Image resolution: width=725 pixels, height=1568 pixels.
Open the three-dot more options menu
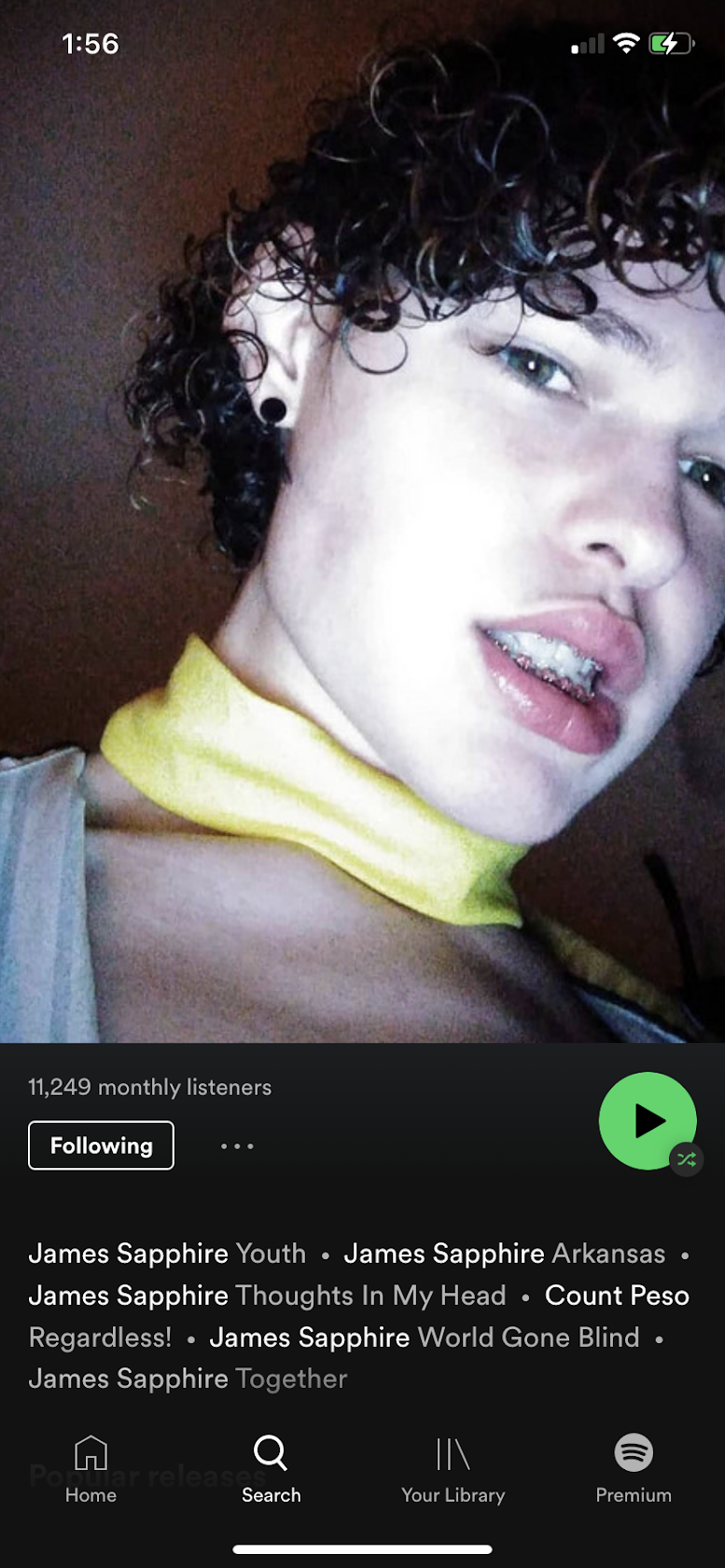click(237, 1145)
